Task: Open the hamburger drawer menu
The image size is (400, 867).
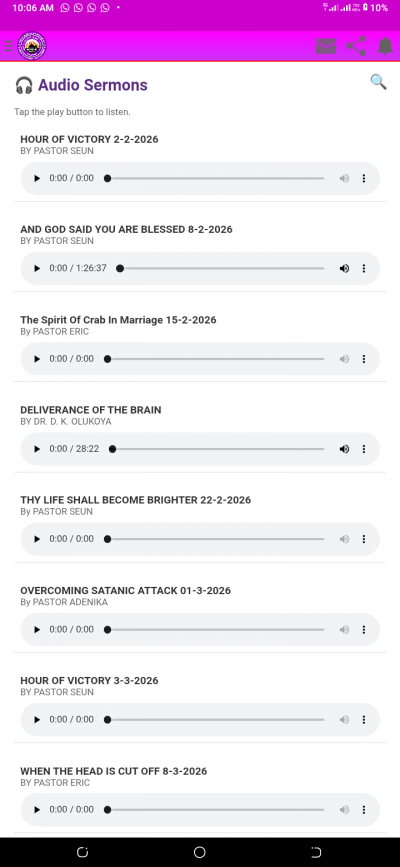Action: coord(8,46)
